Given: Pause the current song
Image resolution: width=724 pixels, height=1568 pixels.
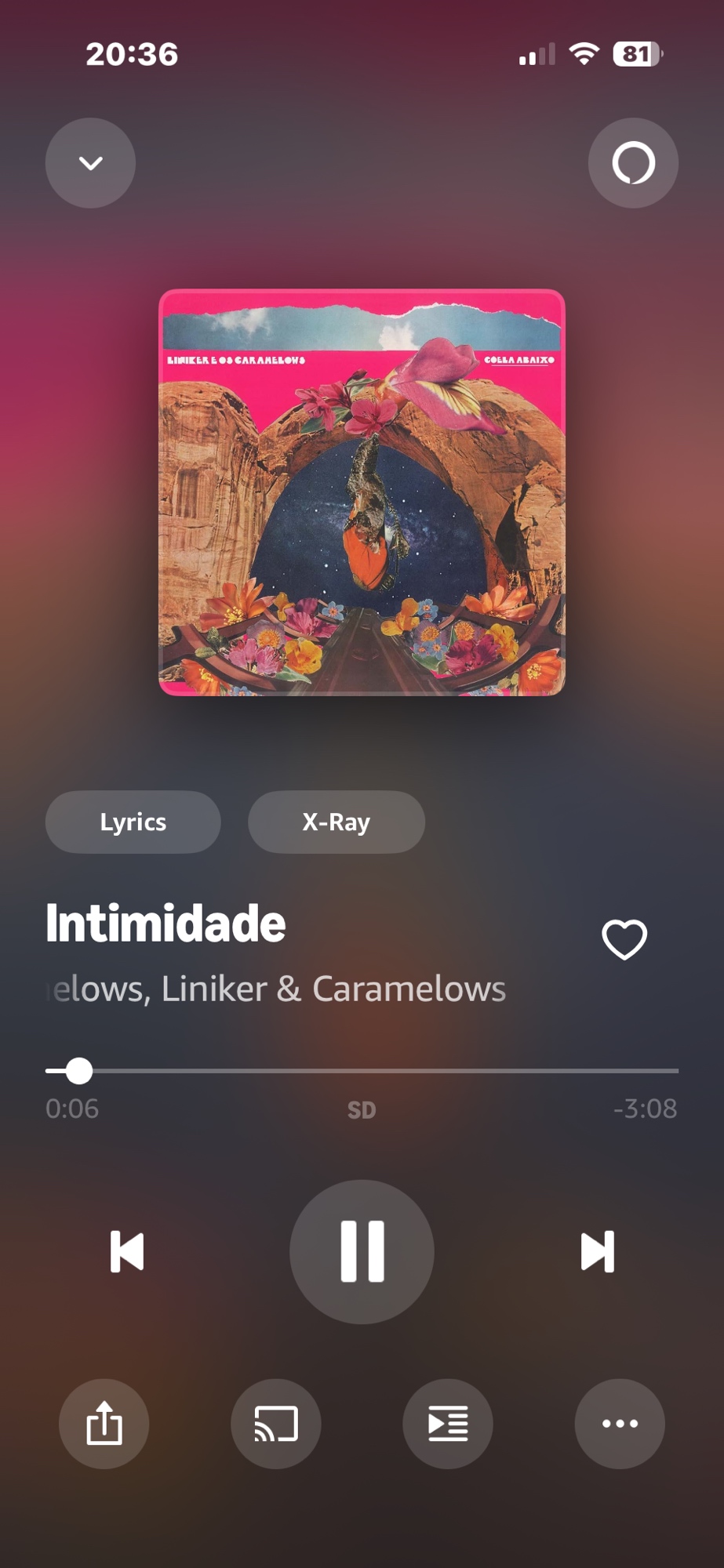Looking at the screenshot, I should click(x=362, y=1251).
